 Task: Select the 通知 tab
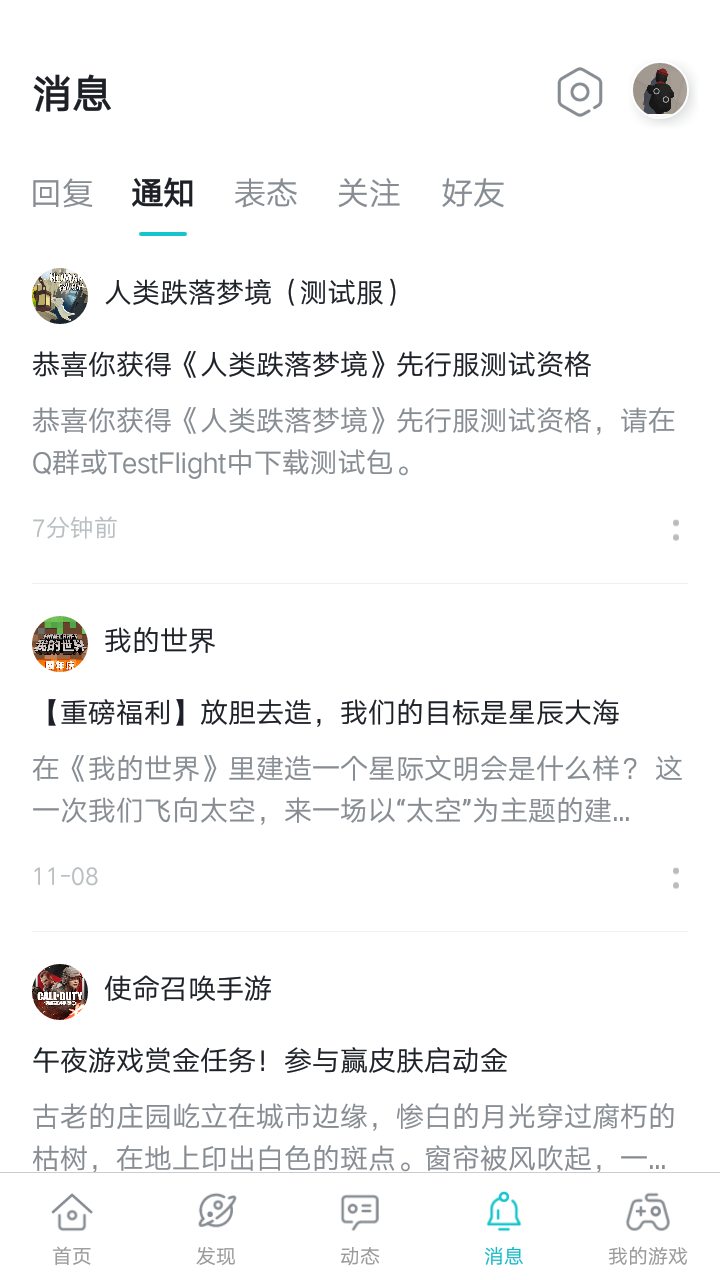pyautogui.click(x=163, y=193)
